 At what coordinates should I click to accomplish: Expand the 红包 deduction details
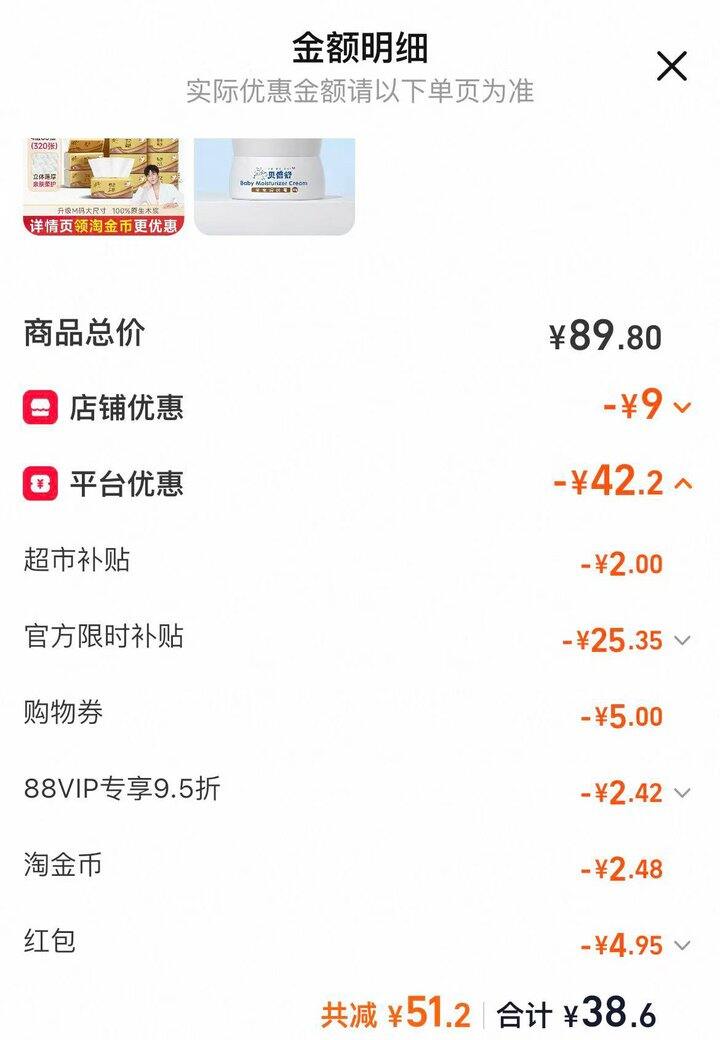click(683, 945)
